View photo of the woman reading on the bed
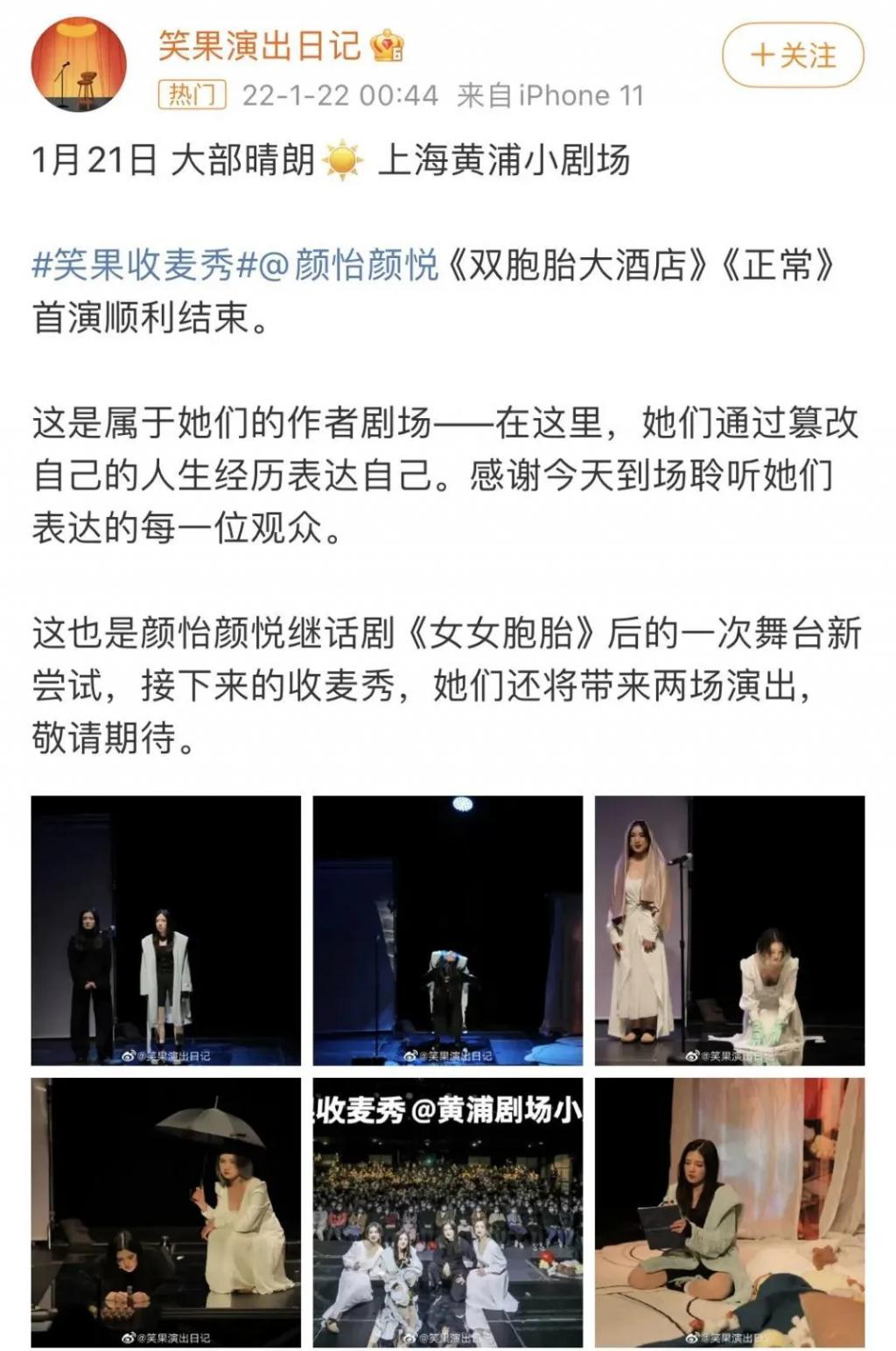This screenshot has width=896, height=1351. pos(730,1212)
